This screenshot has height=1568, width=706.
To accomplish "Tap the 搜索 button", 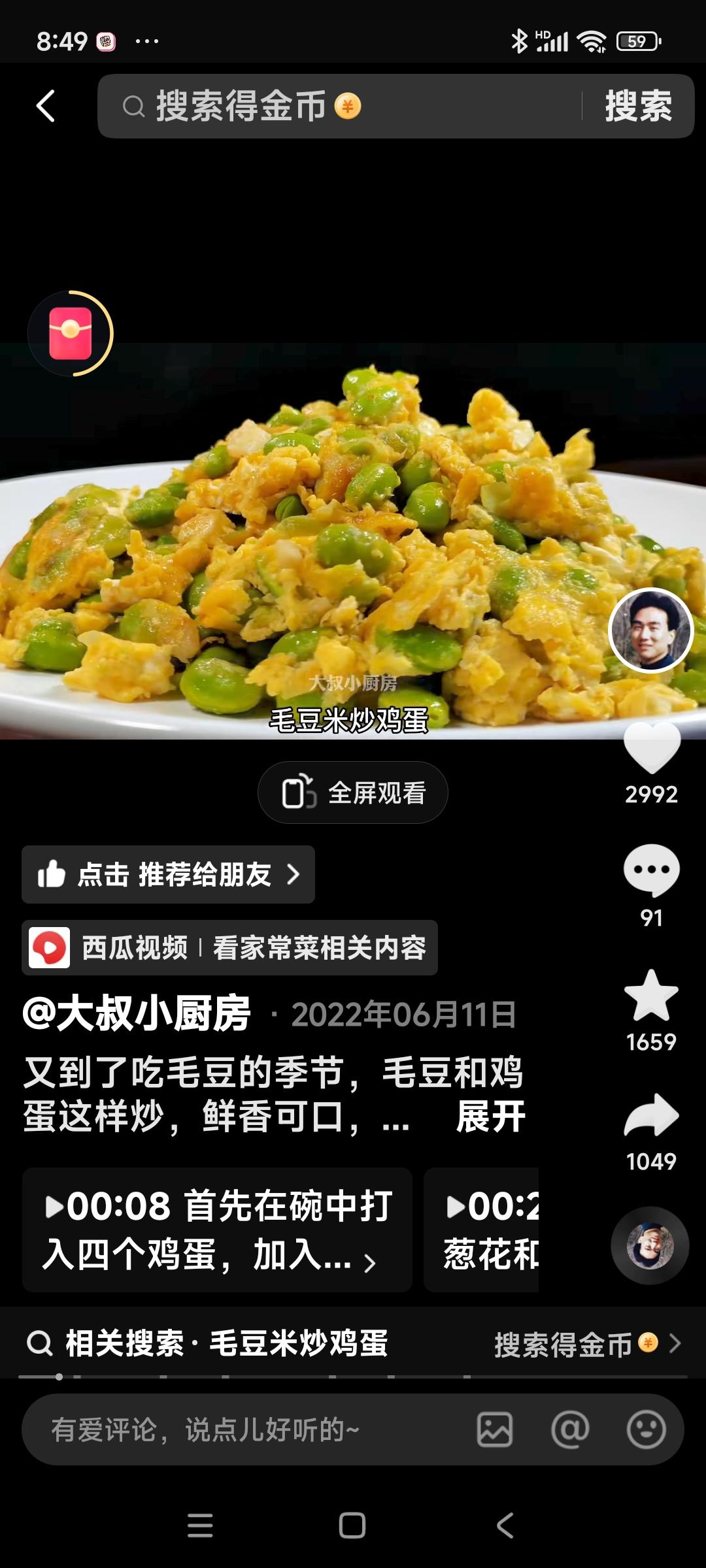I will (638, 106).
